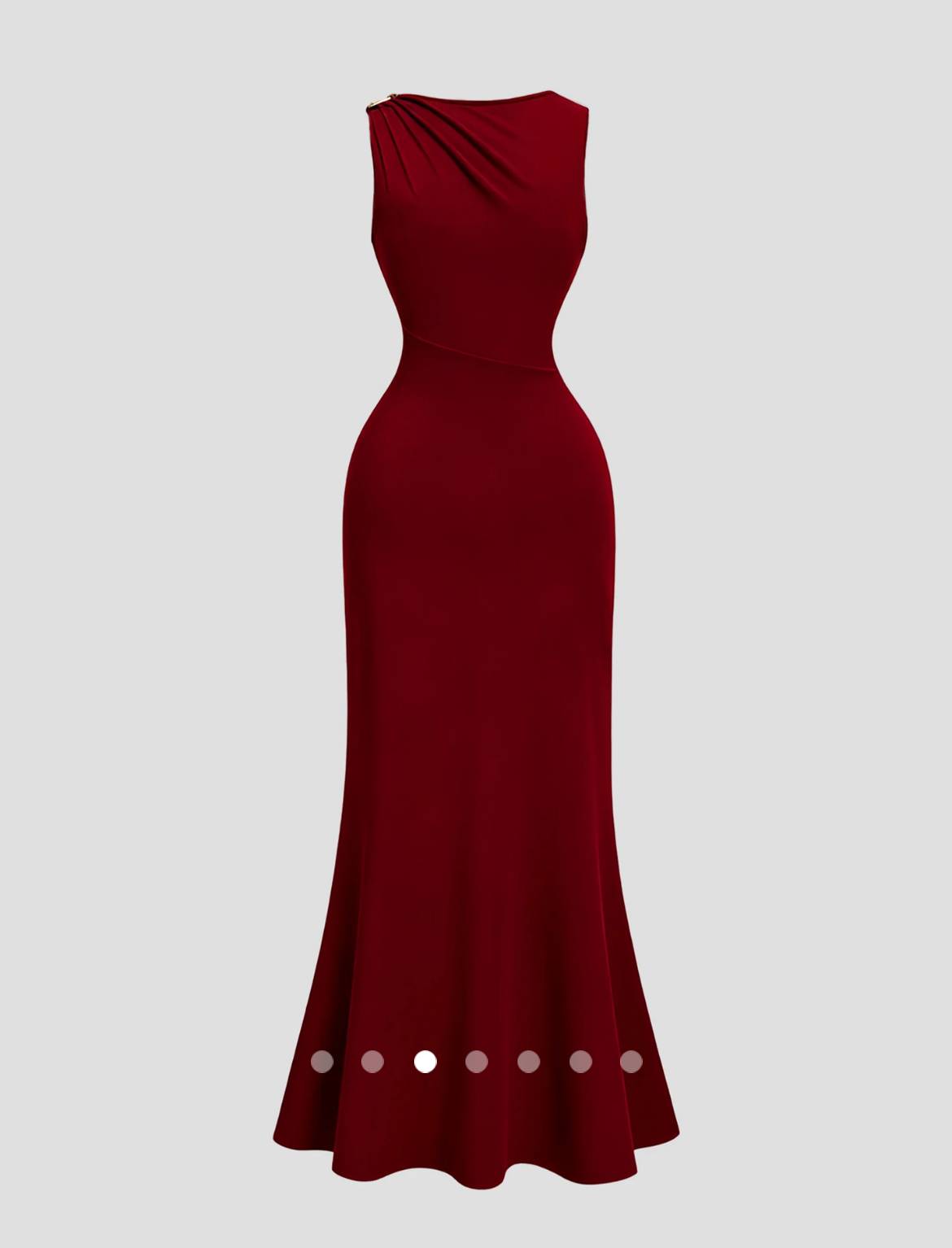Click the dot immediately left of the active one
The width and height of the screenshot is (952, 1248).
coord(374,1061)
